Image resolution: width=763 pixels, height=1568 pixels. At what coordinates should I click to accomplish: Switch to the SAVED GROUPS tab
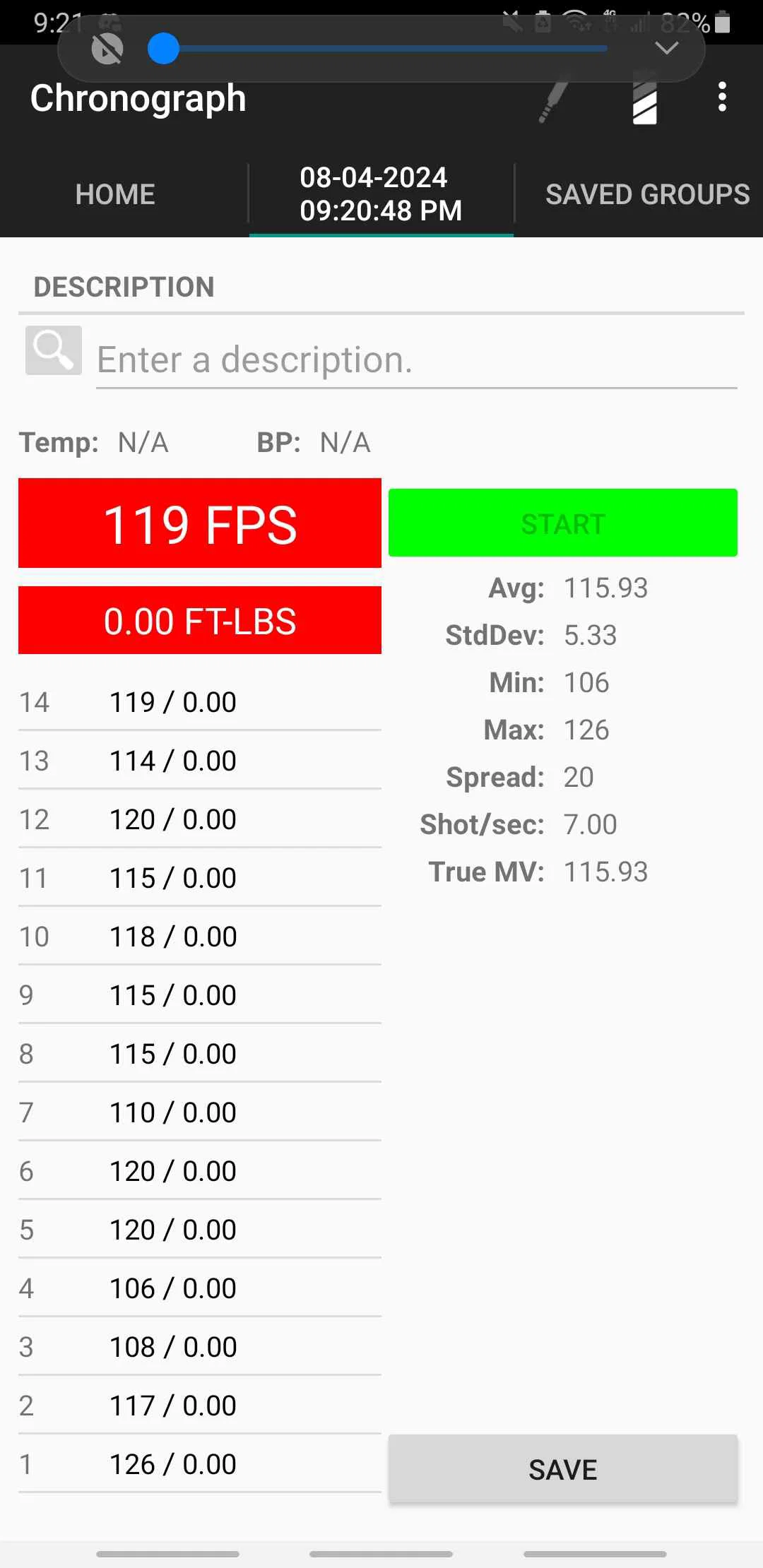[x=646, y=194]
